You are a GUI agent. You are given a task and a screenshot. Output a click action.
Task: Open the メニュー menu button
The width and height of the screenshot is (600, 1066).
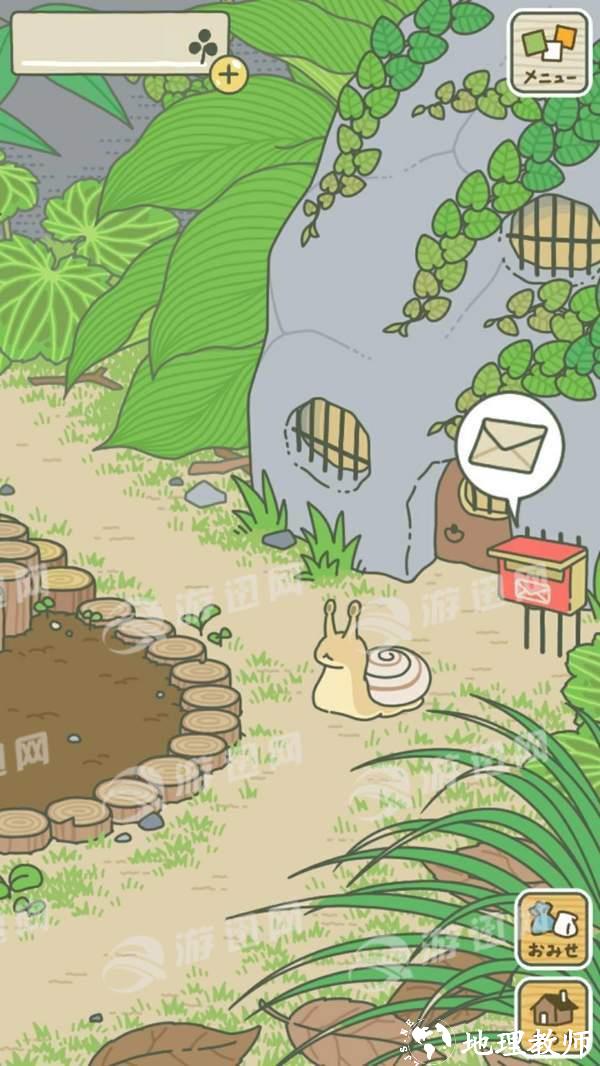tap(549, 53)
